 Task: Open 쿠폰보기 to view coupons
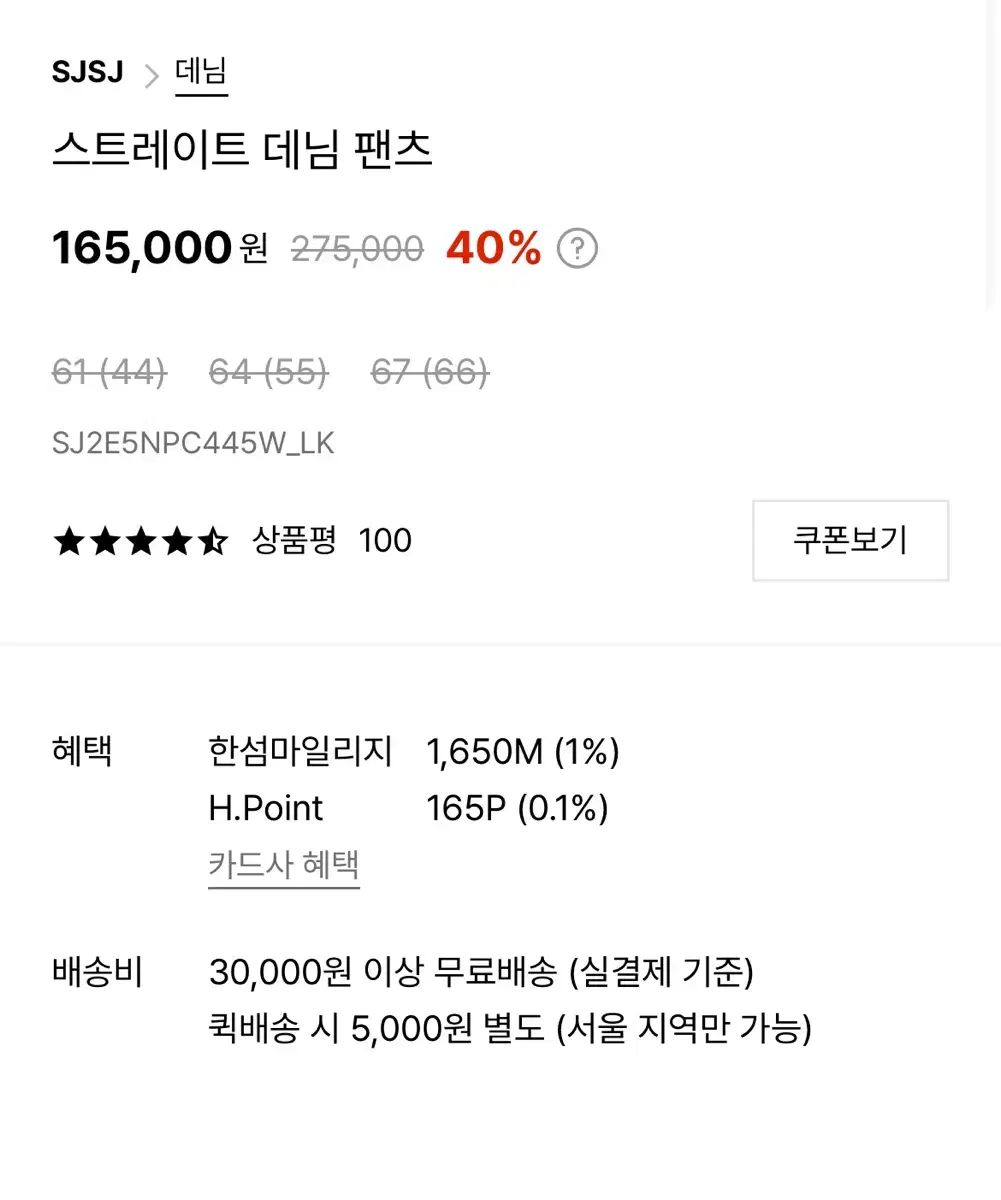pos(850,541)
